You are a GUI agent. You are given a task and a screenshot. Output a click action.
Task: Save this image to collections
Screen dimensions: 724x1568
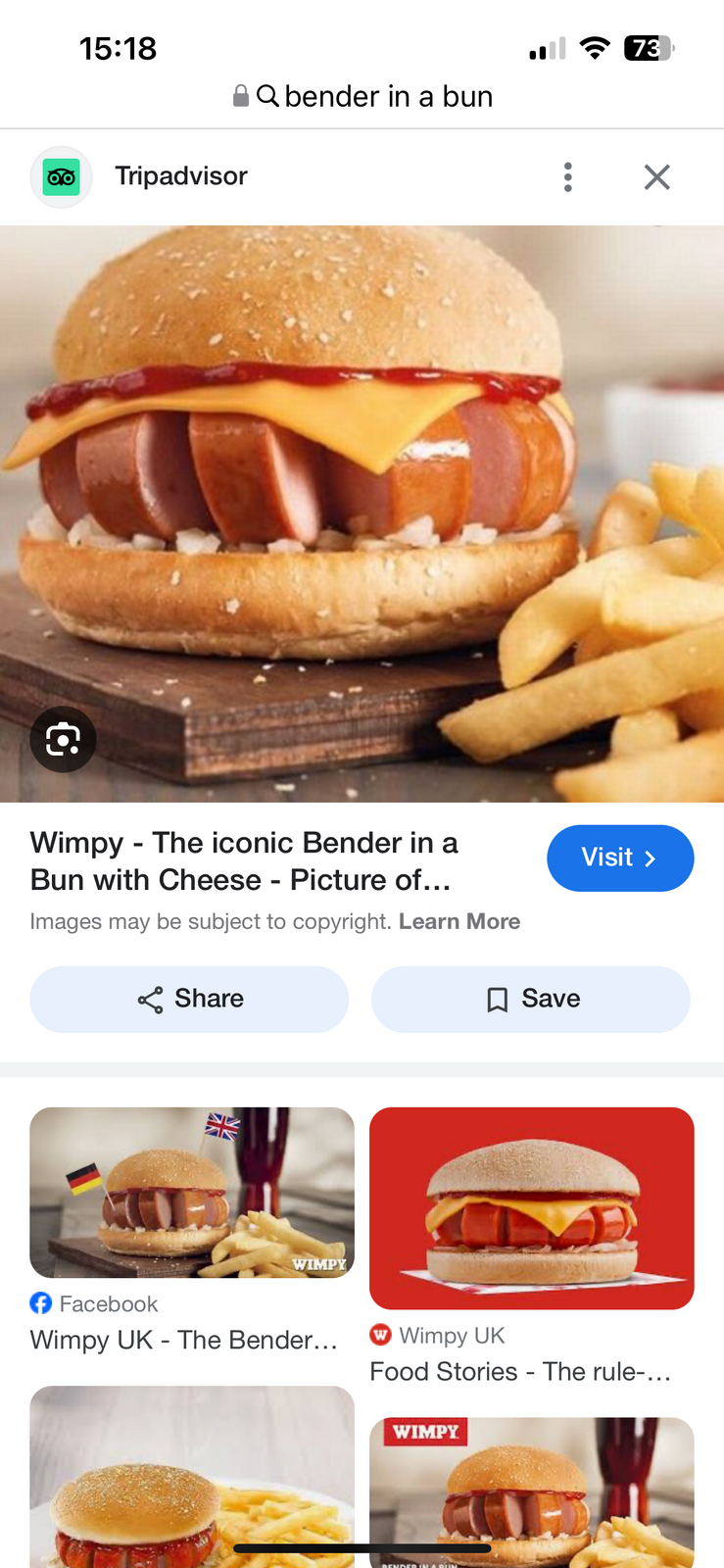(530, 999)
